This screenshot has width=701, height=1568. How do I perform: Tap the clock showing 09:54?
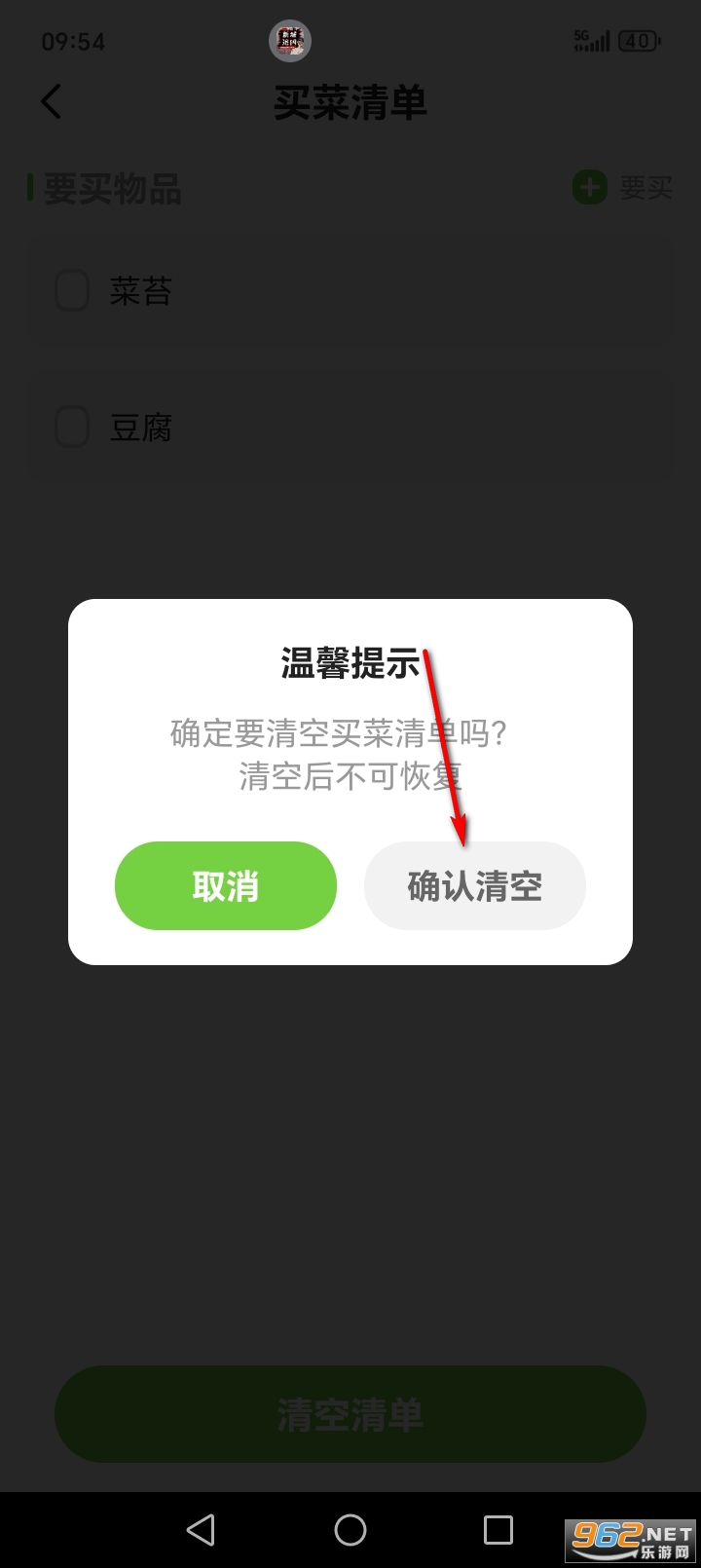coord(70,41)
